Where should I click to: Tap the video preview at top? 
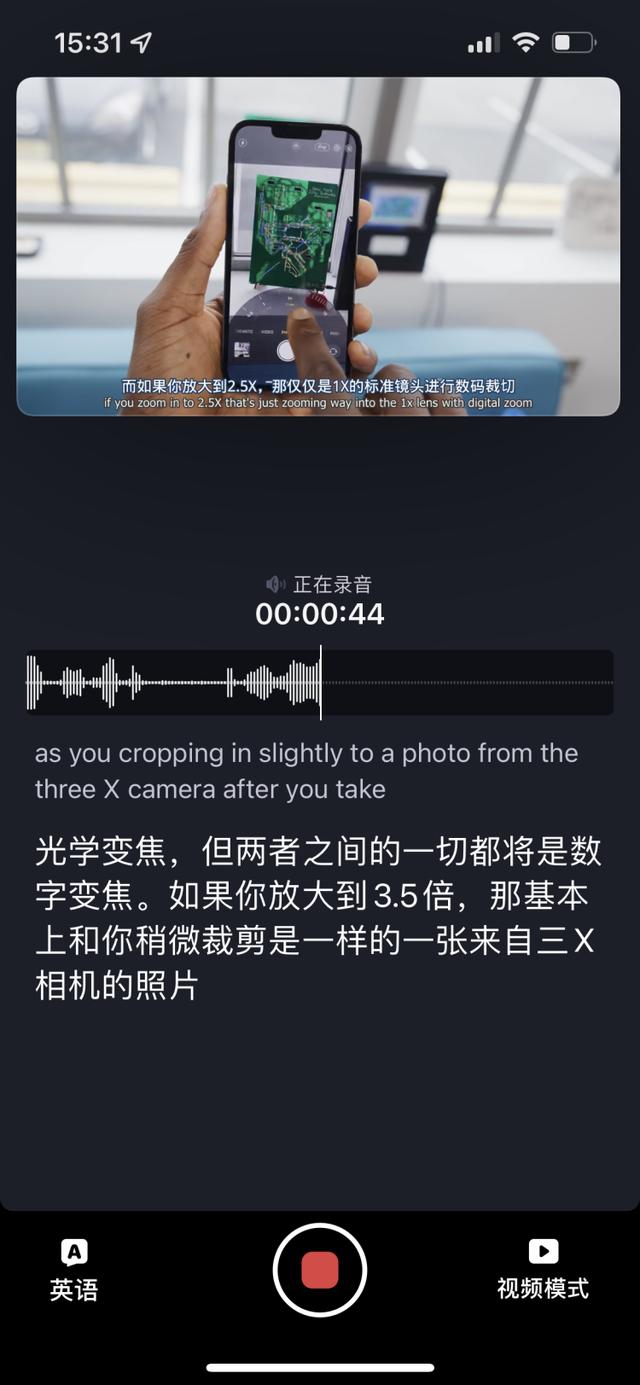click(x=318, y=246)
